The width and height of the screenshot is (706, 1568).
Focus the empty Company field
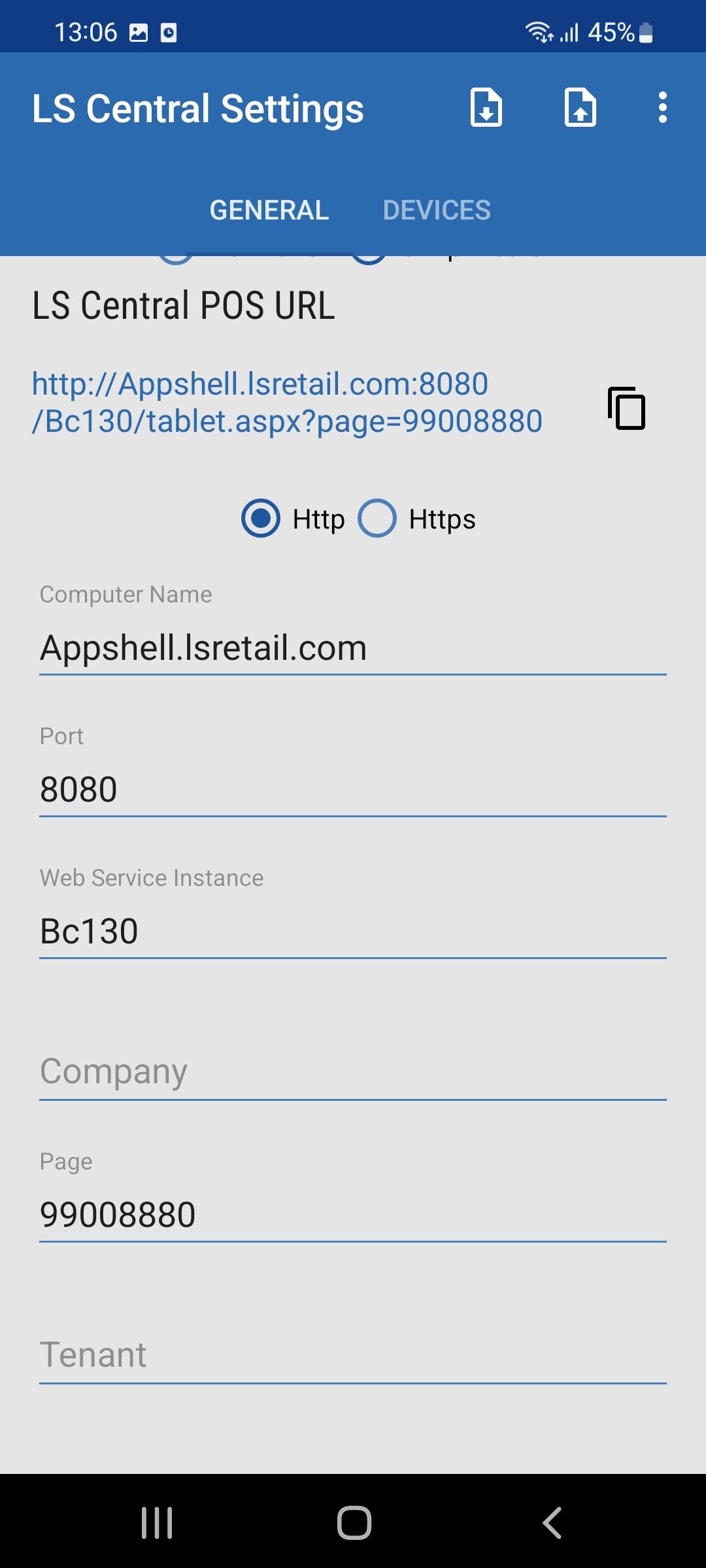[x=353, y=1072]
